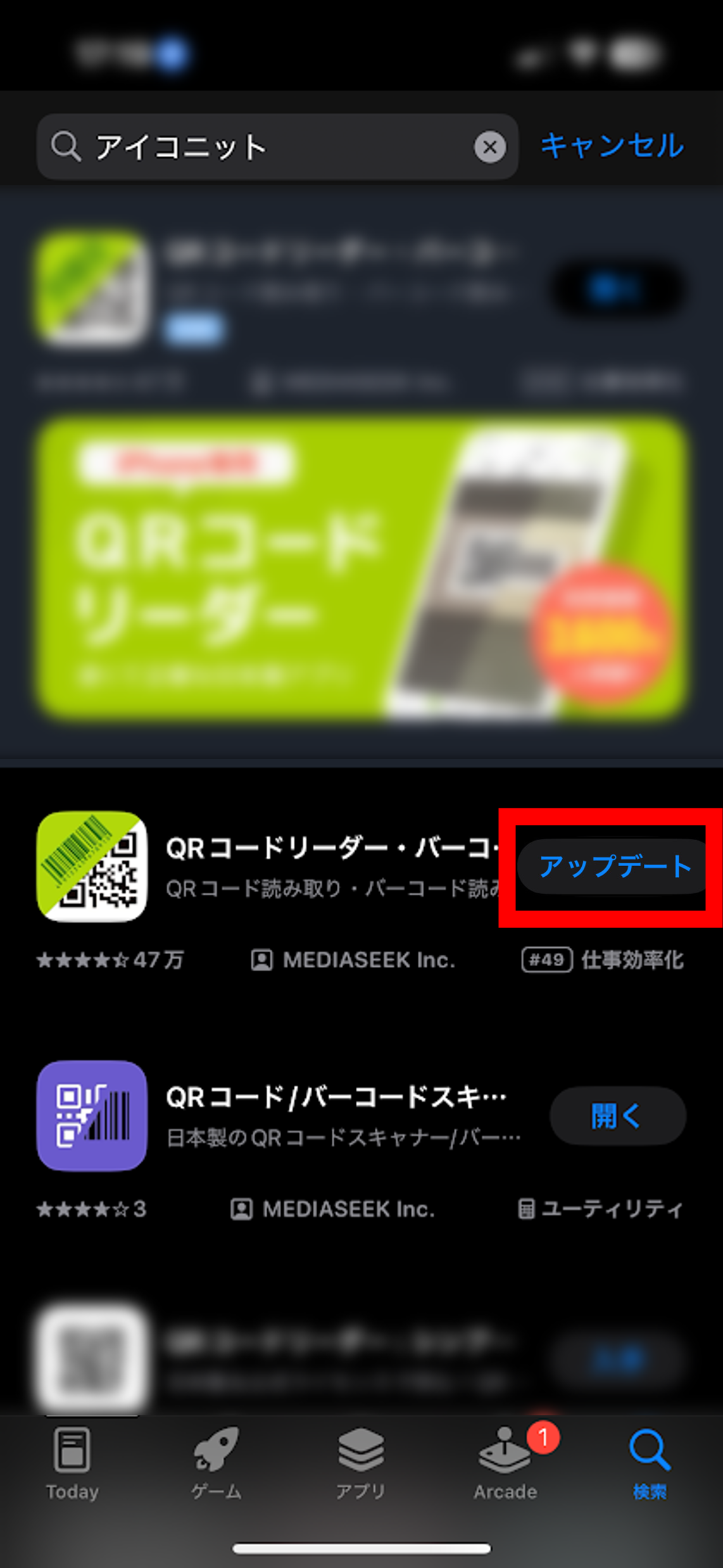Tap アップデート for QRコードリーダー app
Image resolution: width=723 pixels, height=1568 pixels.
point(614,867)
